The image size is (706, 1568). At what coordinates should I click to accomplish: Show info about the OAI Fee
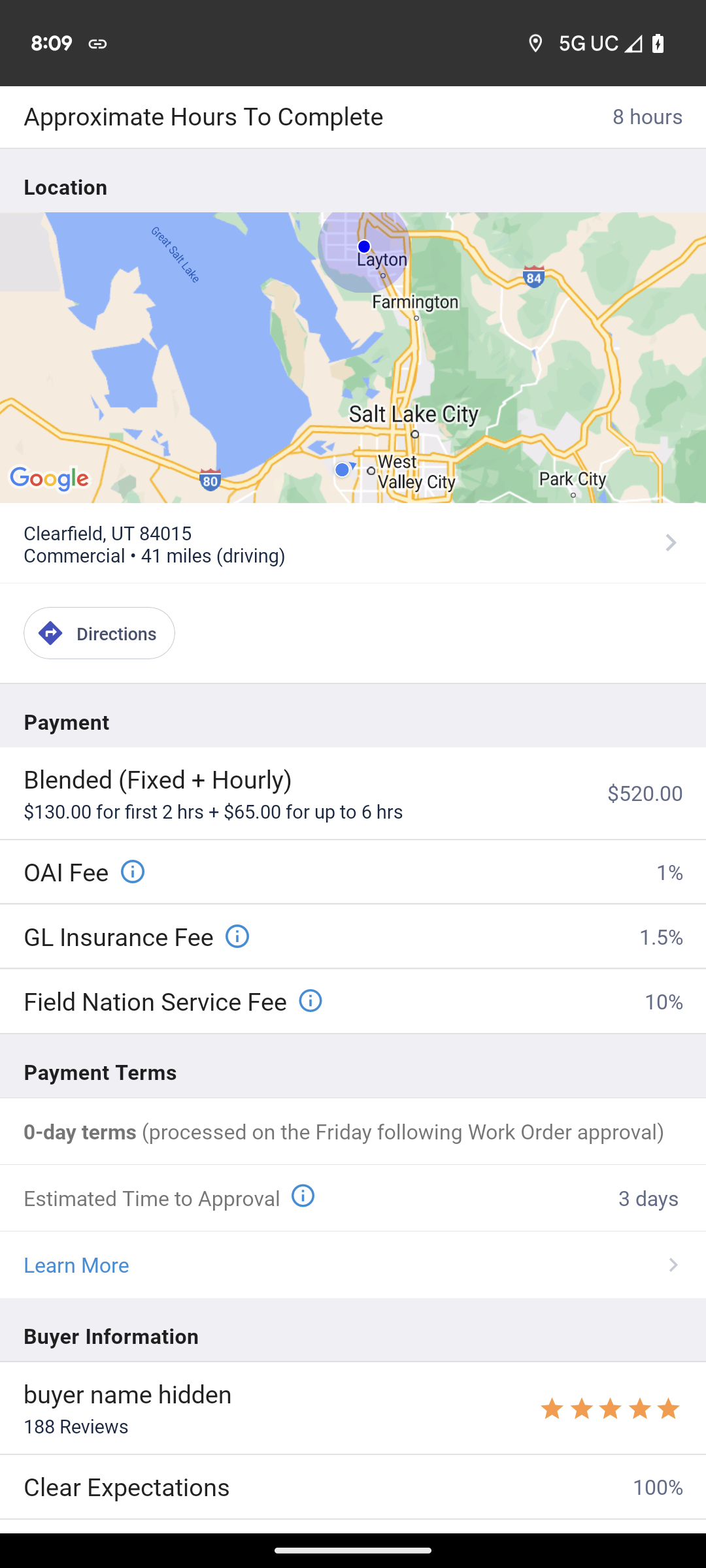click(133, 872)
